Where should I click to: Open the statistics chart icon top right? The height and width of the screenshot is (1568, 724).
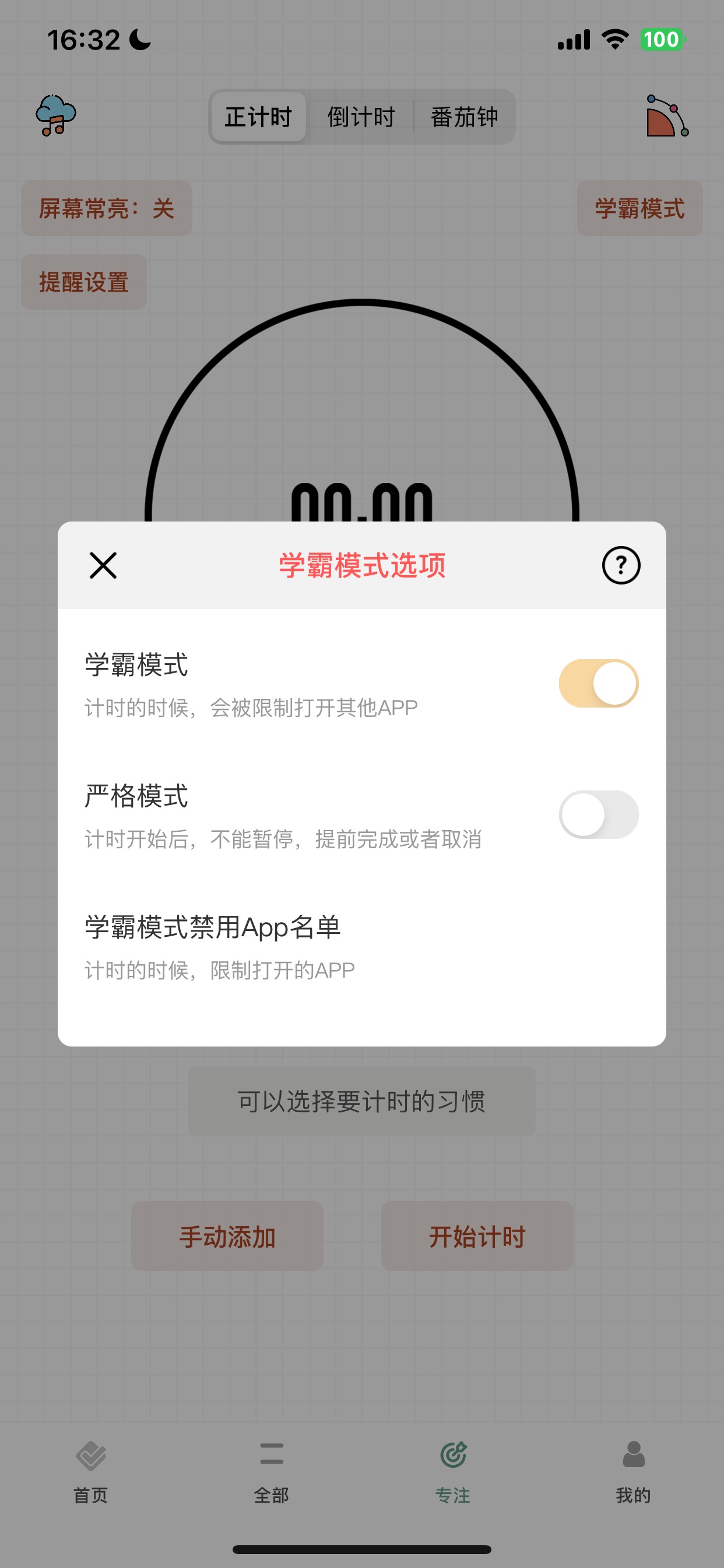pos(666,117)
